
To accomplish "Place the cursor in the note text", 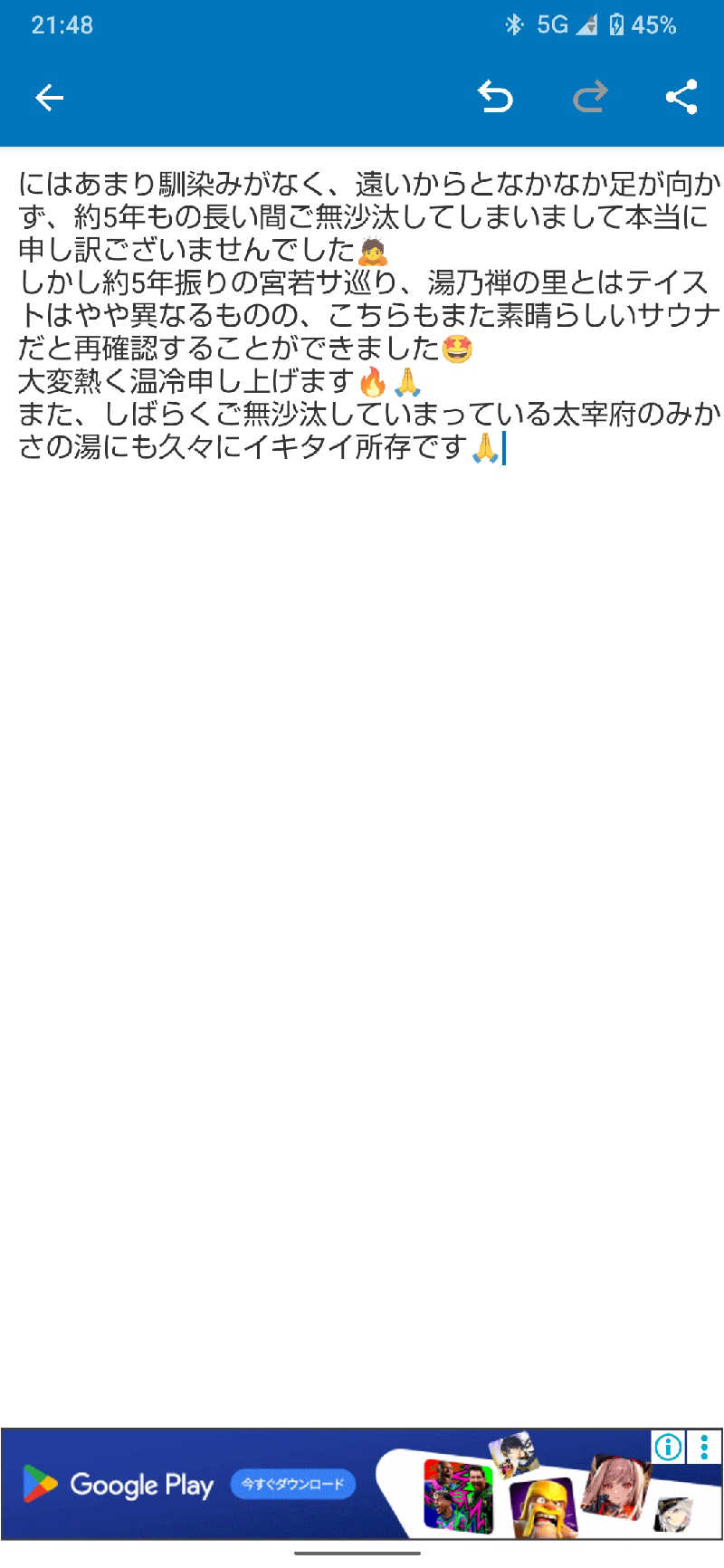I will 362,315.
